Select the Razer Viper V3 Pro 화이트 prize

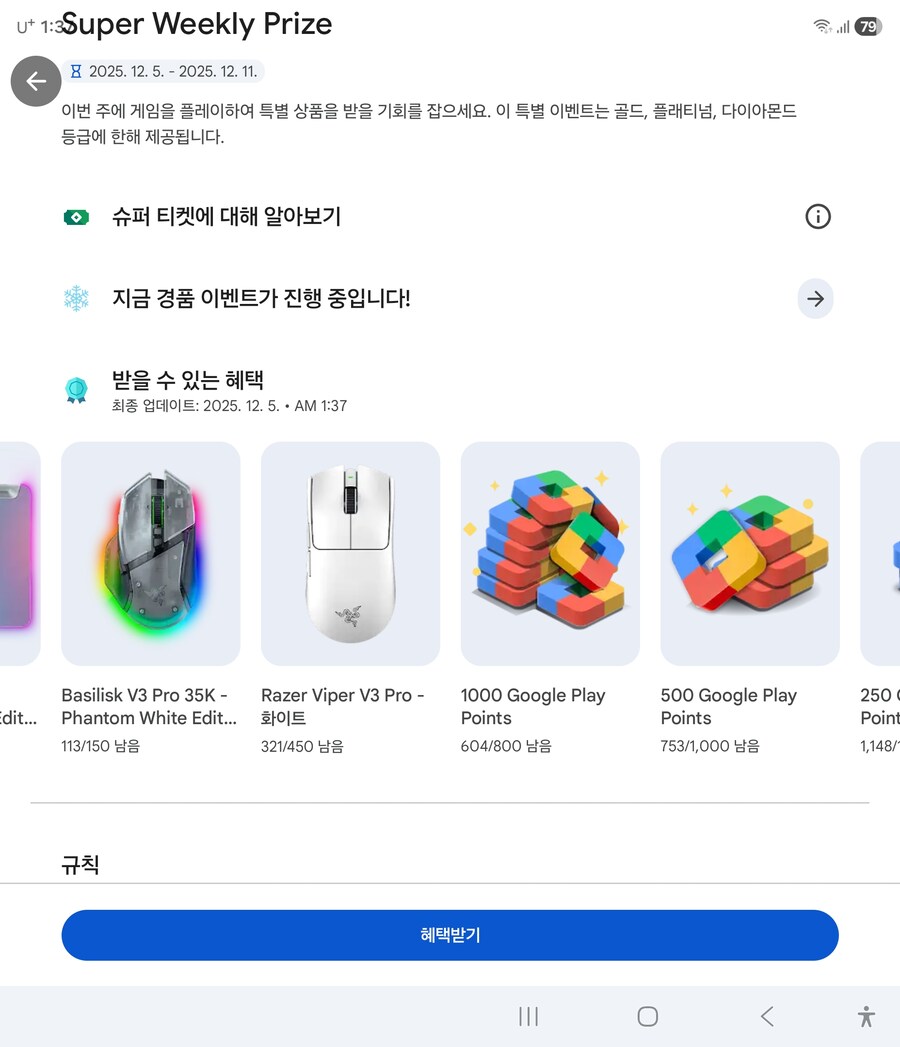coord(350,553)
